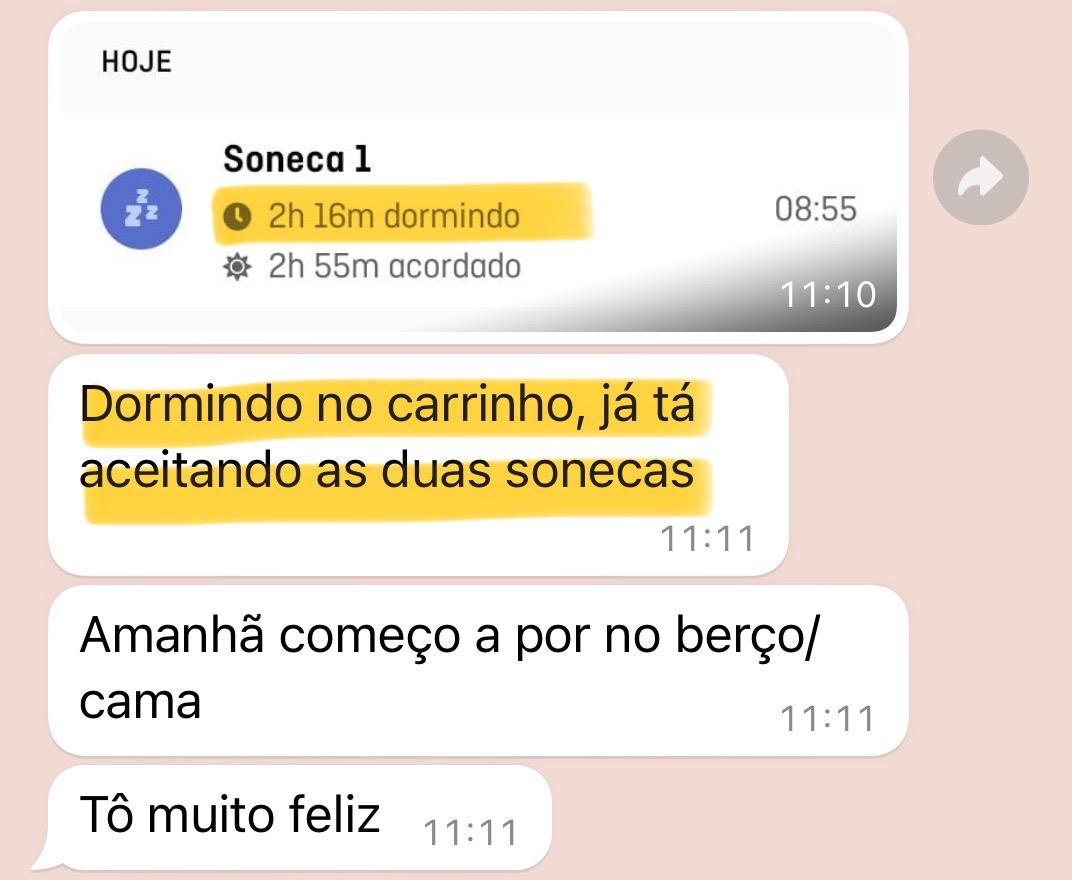Viewport: 1072px width, 880px height.
Task: Open the Soneca 1 screenshot image
Action: coord(477,178)
